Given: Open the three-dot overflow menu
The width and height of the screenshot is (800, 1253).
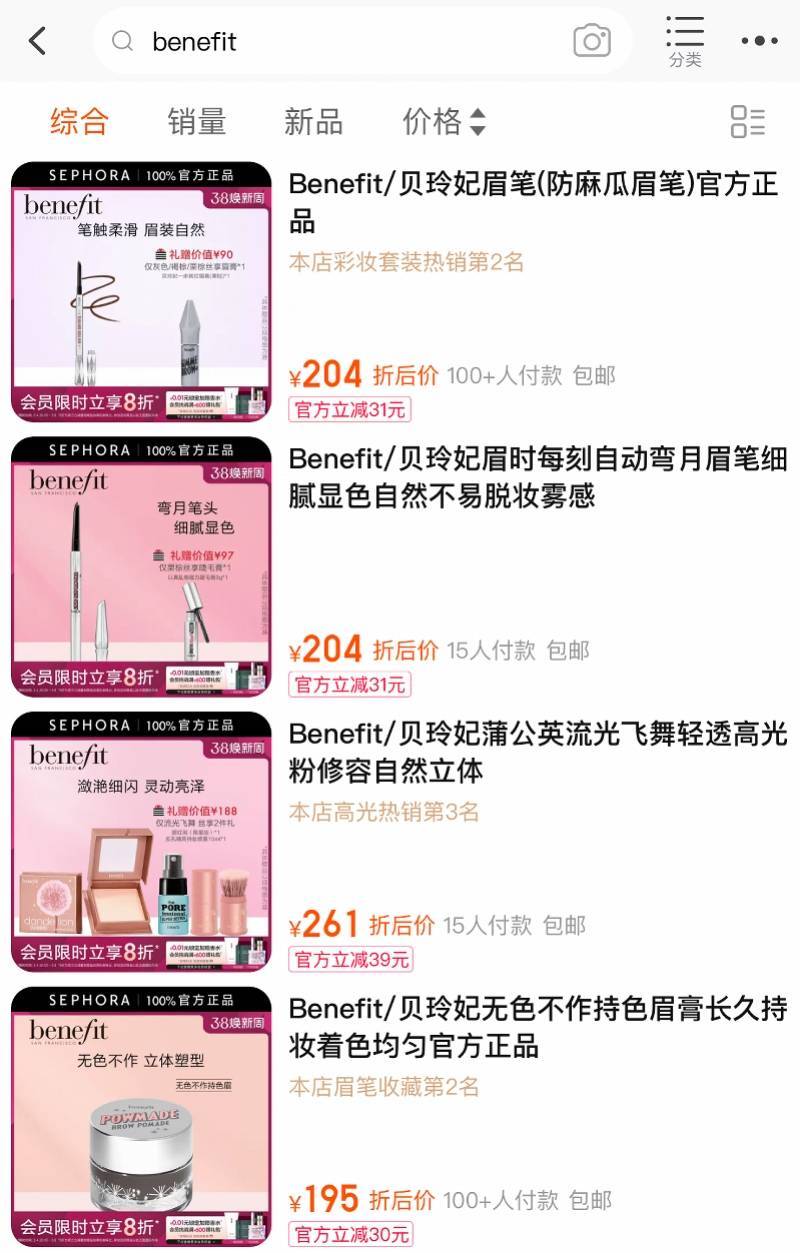Looking at the screenshot, I should (x=759, y=41).
